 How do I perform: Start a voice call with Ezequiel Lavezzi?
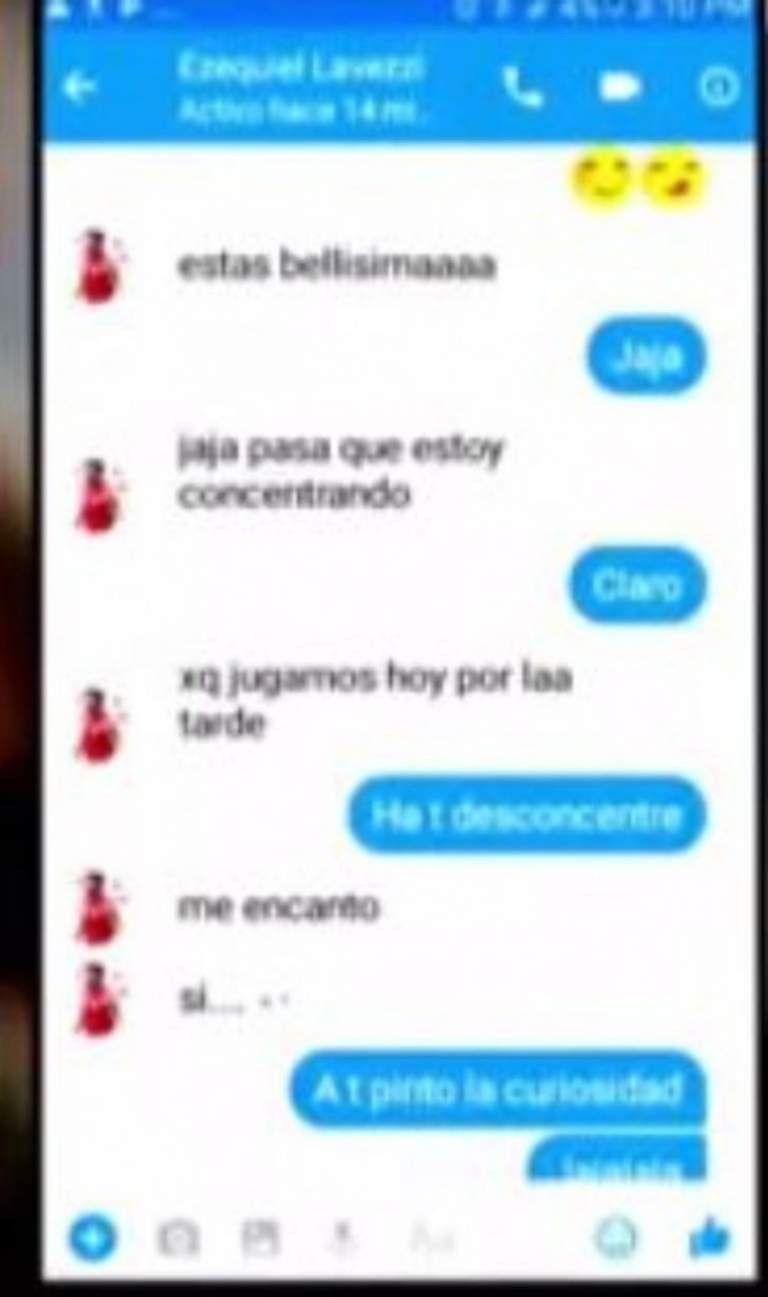tap(522, 88)
